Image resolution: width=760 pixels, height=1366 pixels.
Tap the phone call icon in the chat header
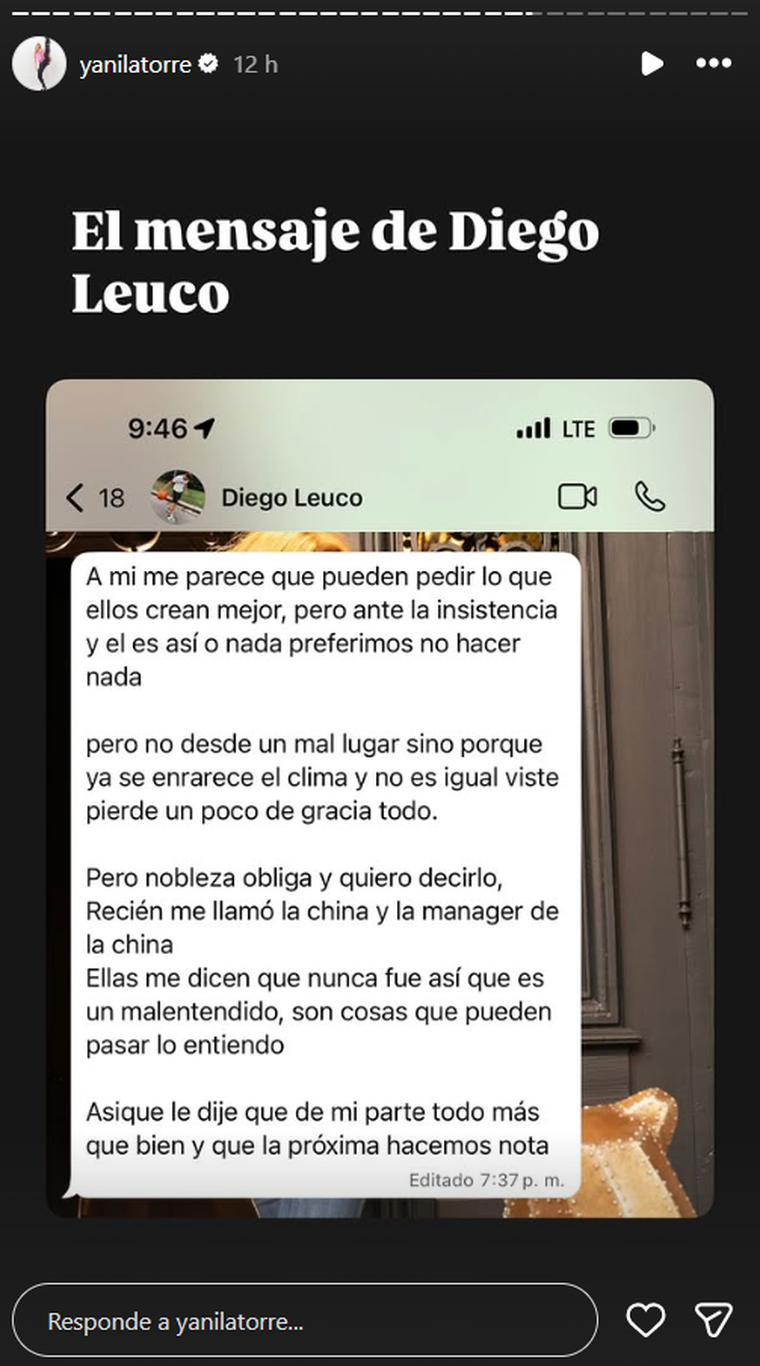(650, 496)
